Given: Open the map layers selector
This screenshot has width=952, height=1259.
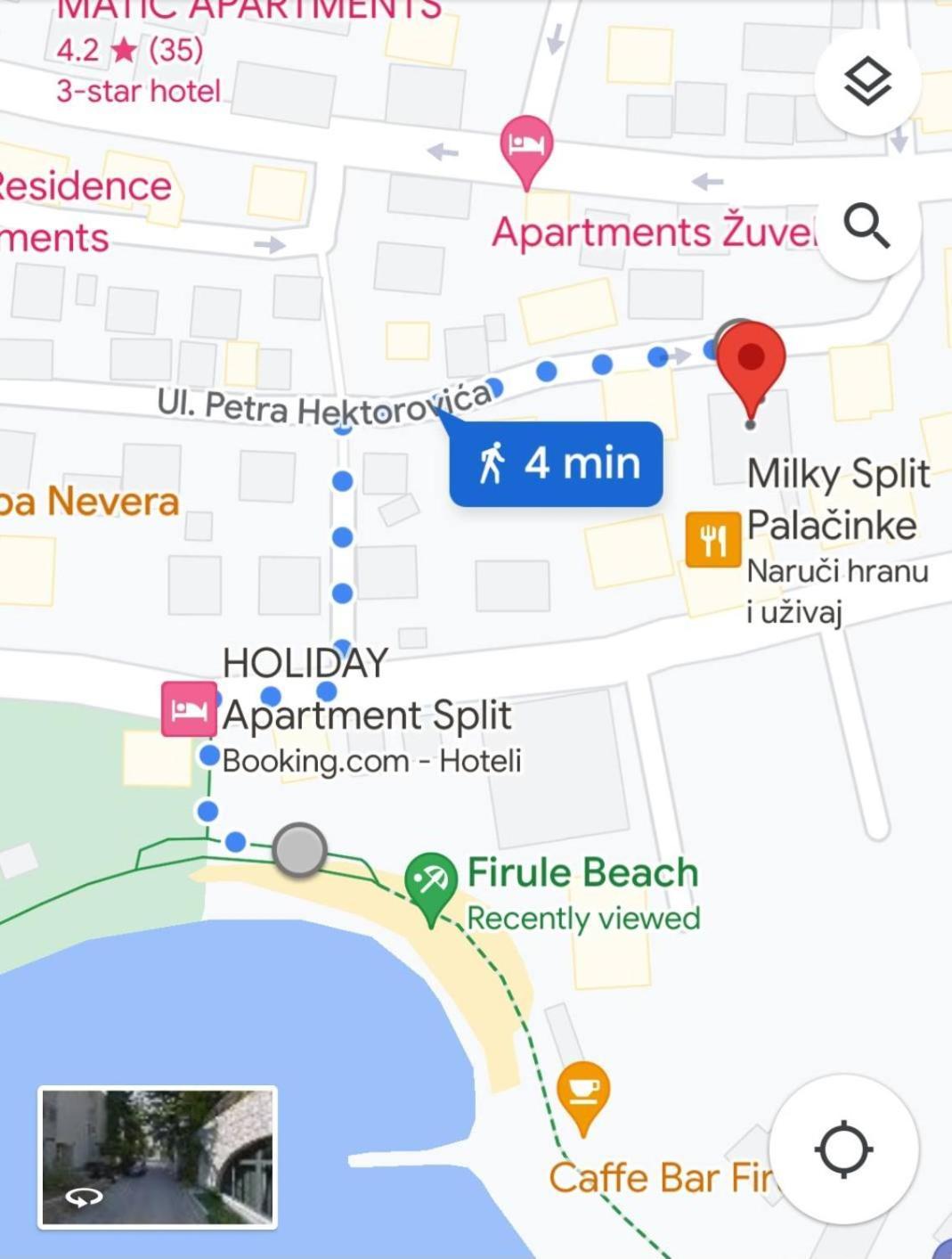Looking at the screenshot, I should click(x=867, y=82).
